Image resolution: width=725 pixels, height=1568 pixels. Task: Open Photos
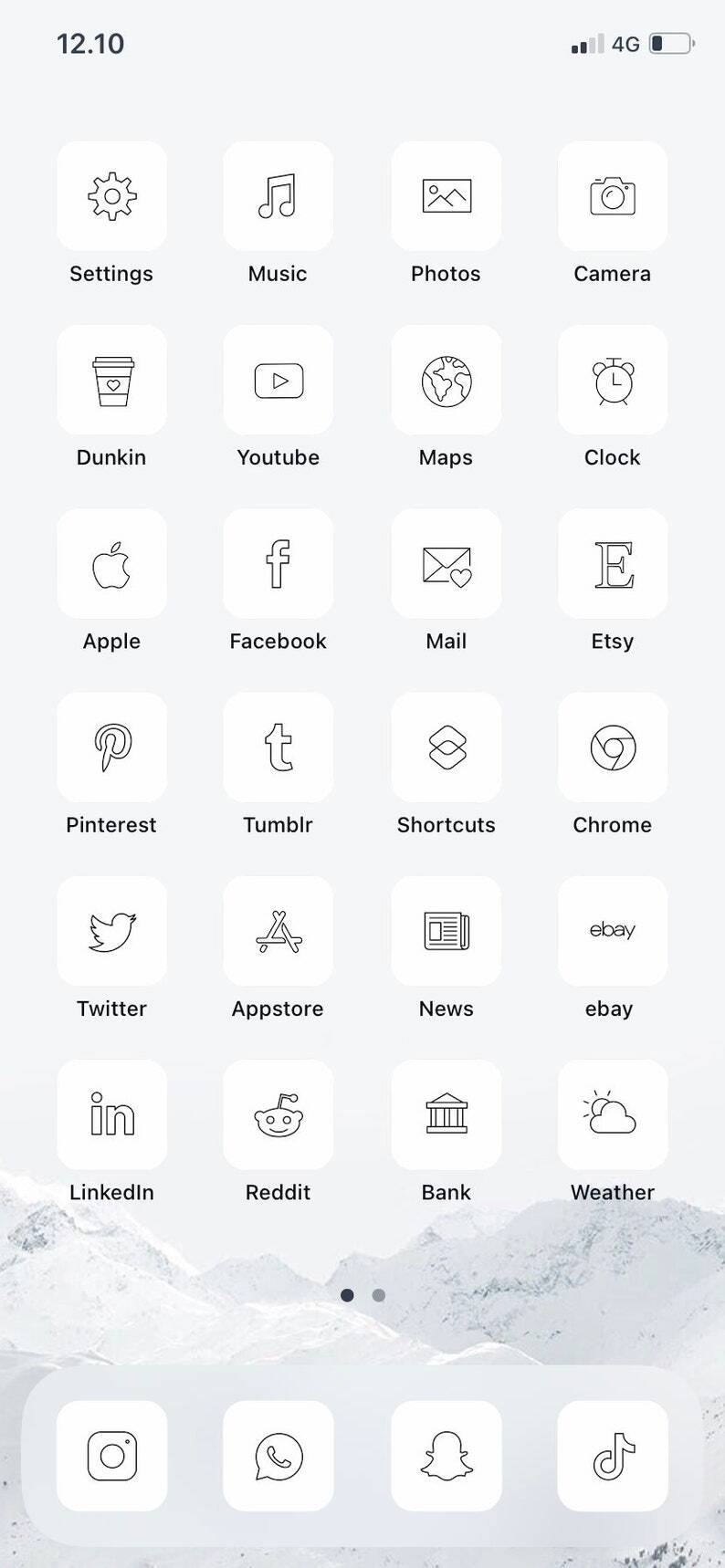446,196
